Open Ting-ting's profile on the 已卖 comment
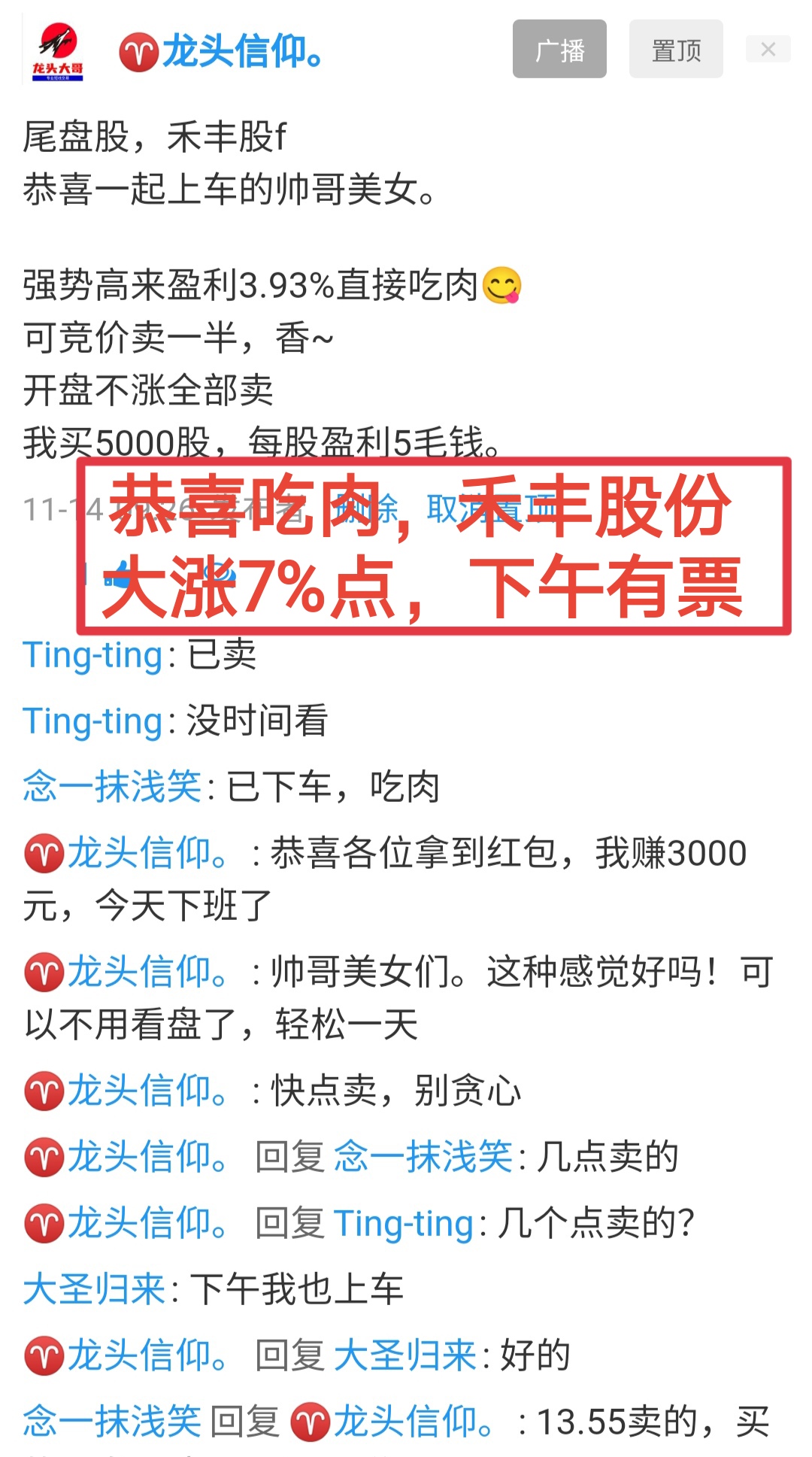Image resolution: width=812 pixels, height=1457 pixels. click(x=93, y=655)
